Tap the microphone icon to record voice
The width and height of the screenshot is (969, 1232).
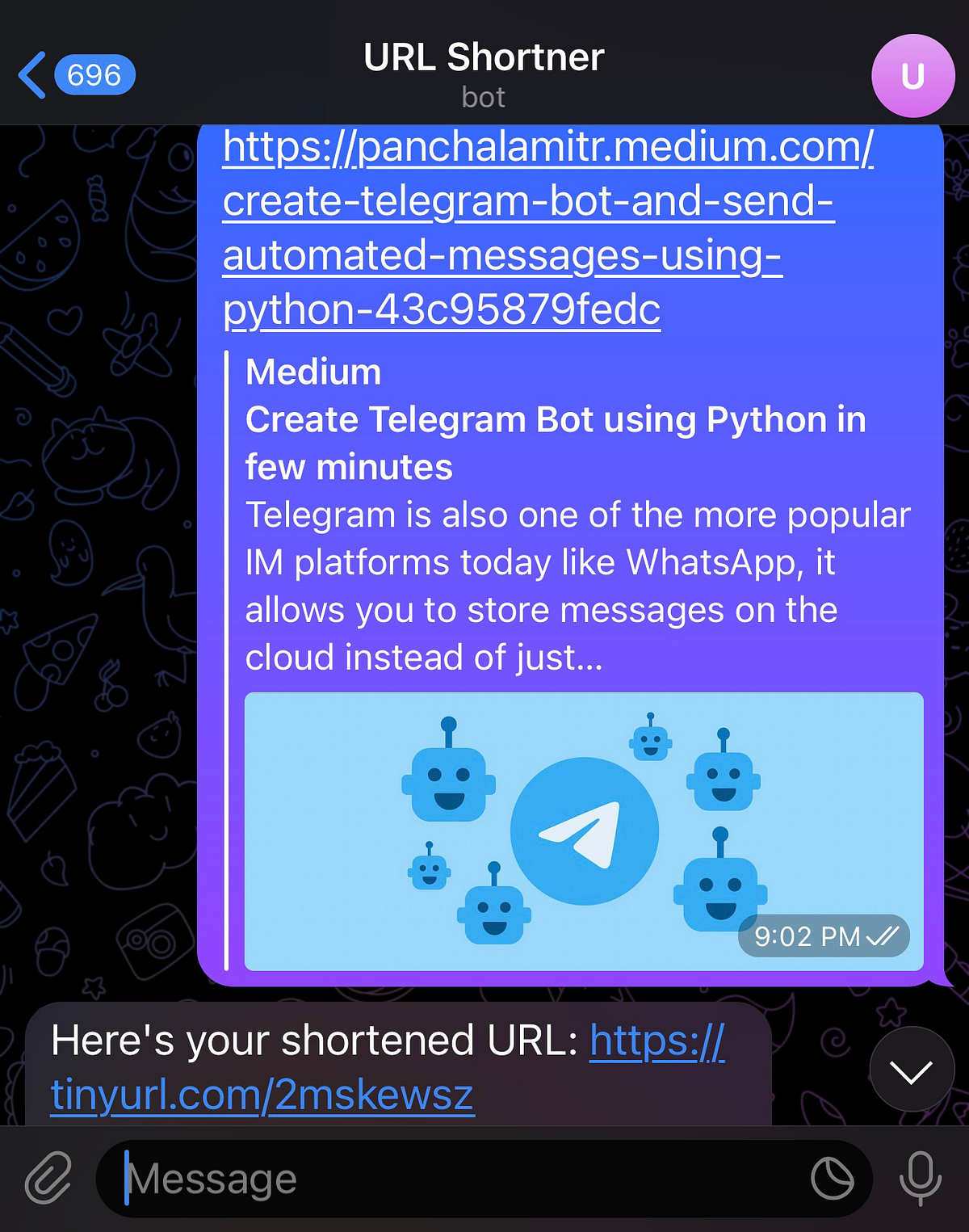point(921,1178)
